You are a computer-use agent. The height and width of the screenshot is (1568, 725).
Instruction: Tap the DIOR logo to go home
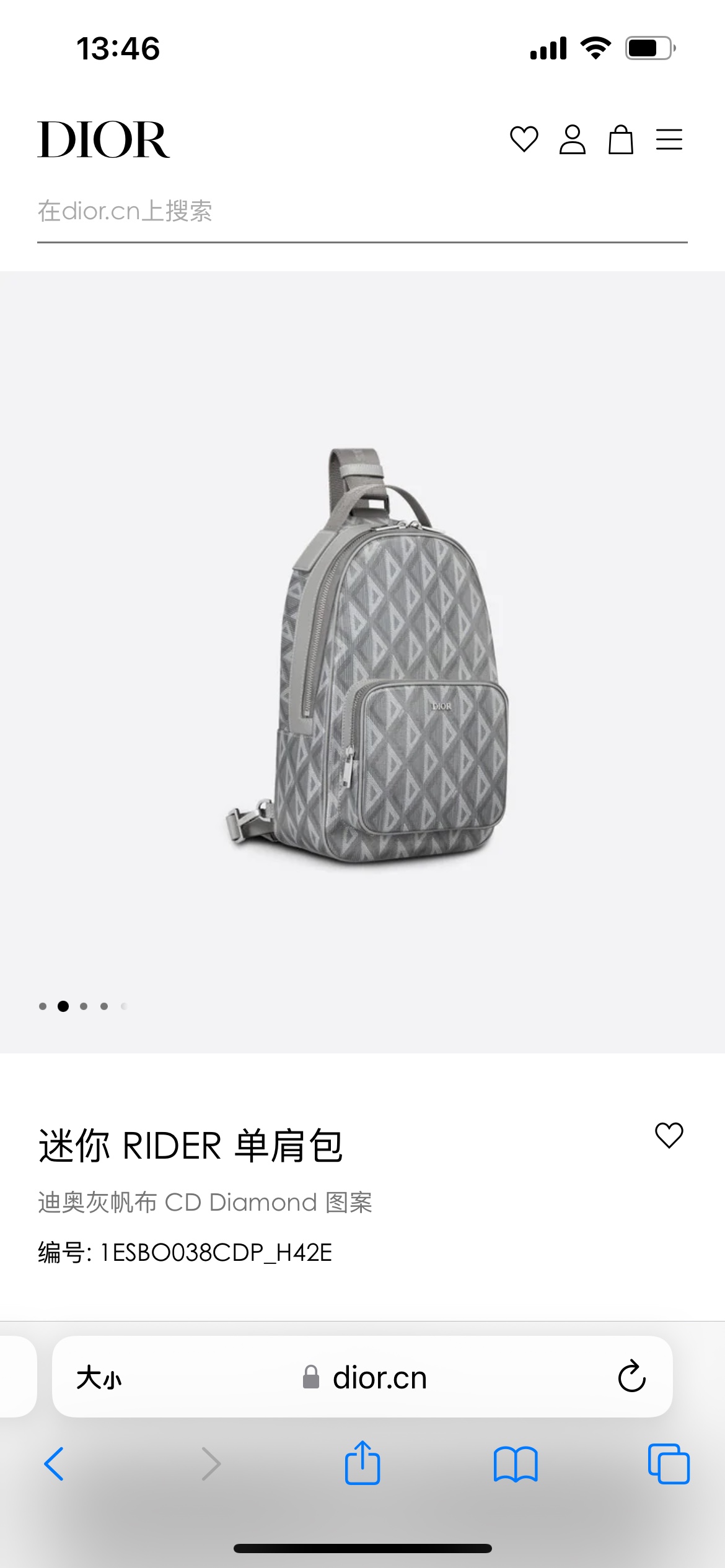coord(103,140)
